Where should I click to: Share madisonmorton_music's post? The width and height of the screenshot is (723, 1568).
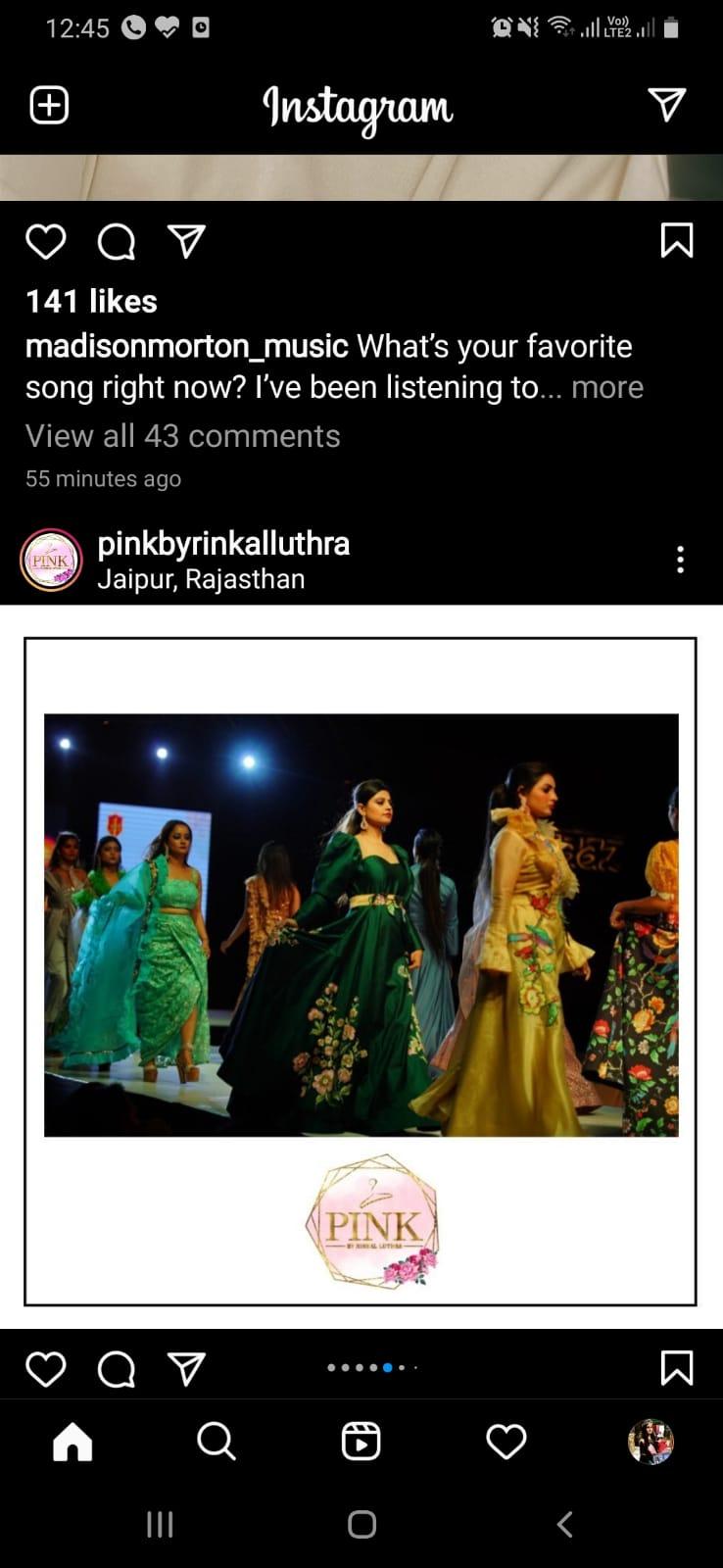coord(186,241)
